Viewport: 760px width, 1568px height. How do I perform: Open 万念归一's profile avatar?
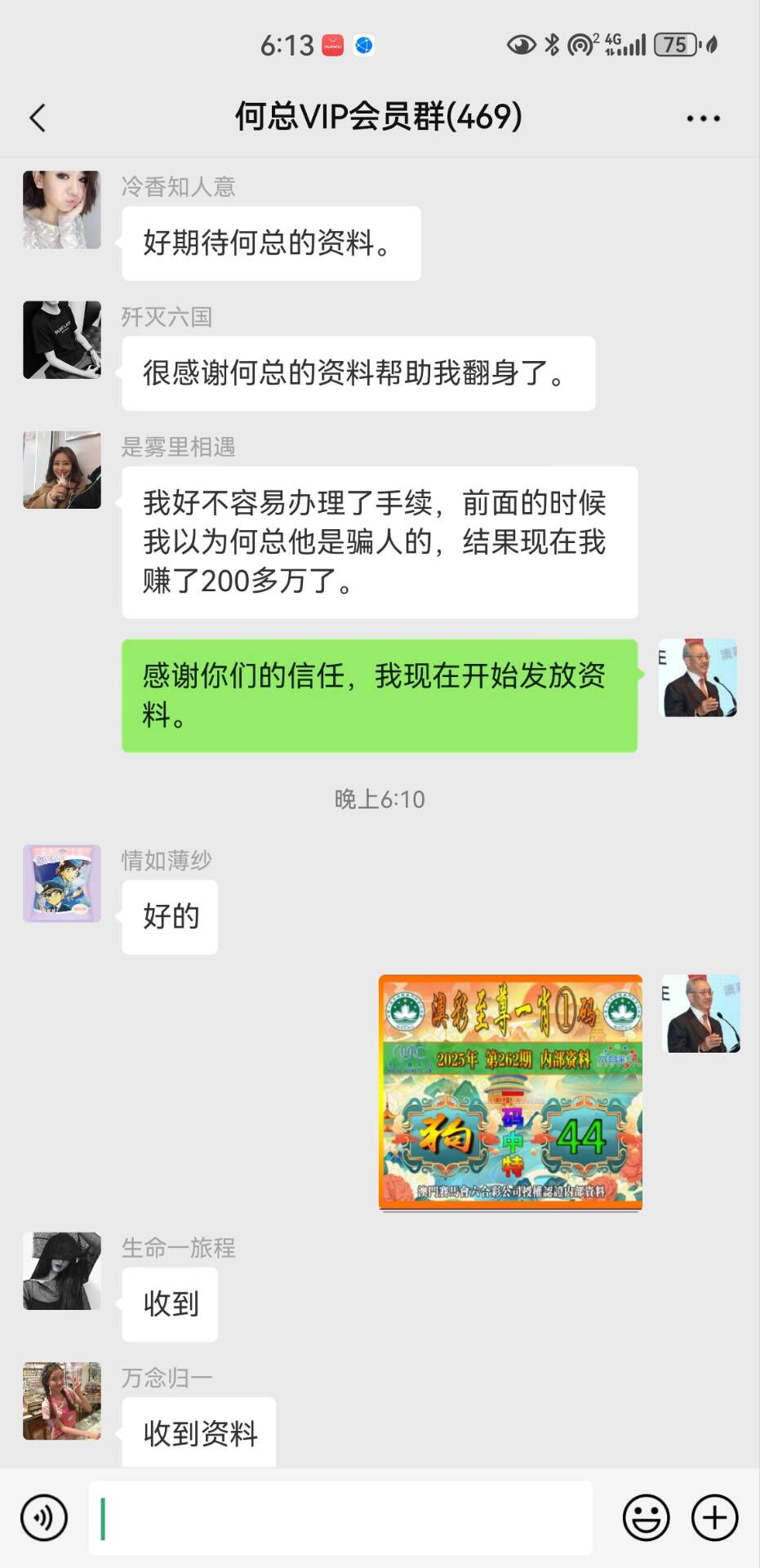pyautogui.click(x=62, y=1401)
